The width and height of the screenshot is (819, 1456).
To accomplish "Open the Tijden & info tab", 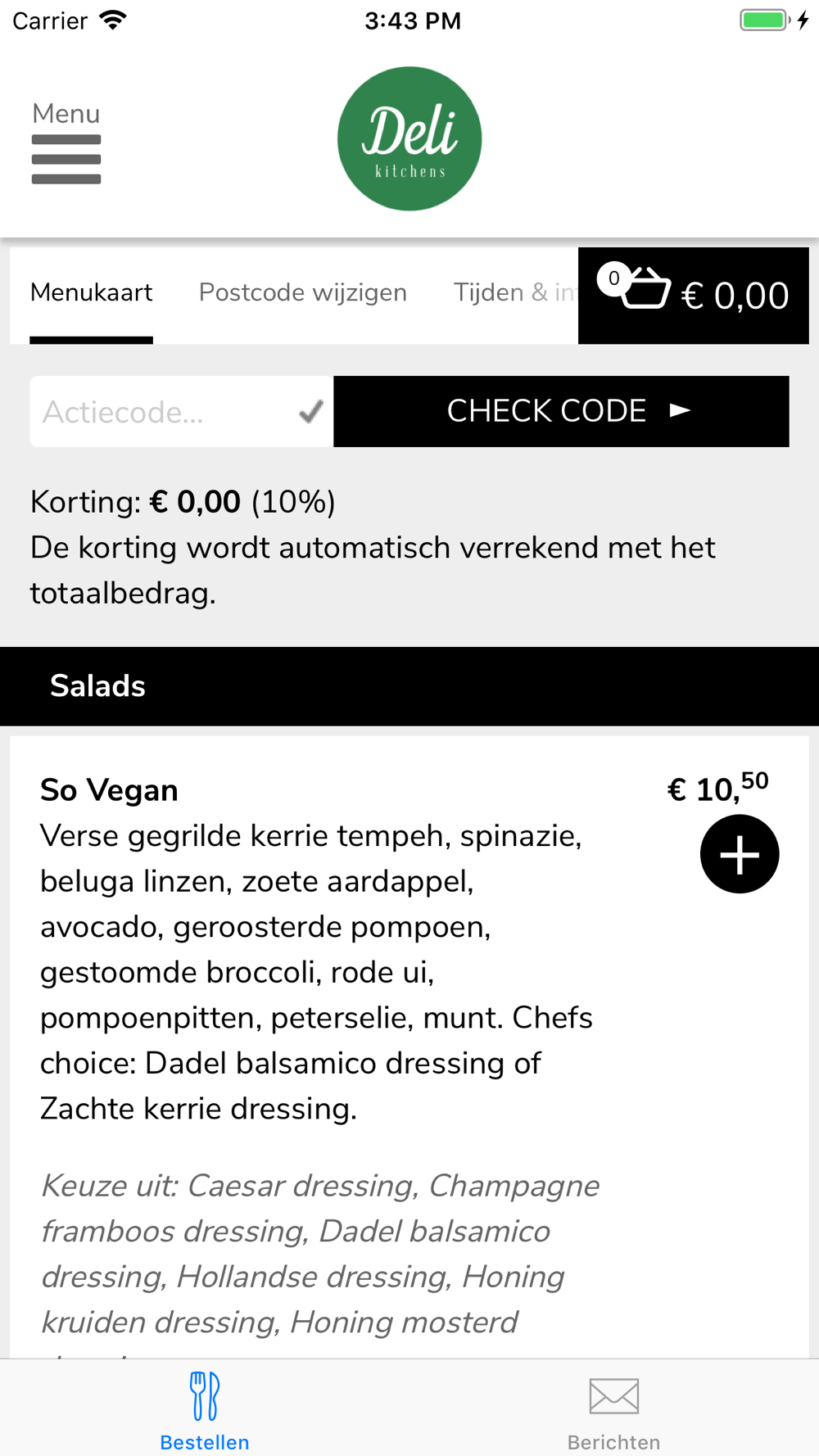I will click(515, 293).
